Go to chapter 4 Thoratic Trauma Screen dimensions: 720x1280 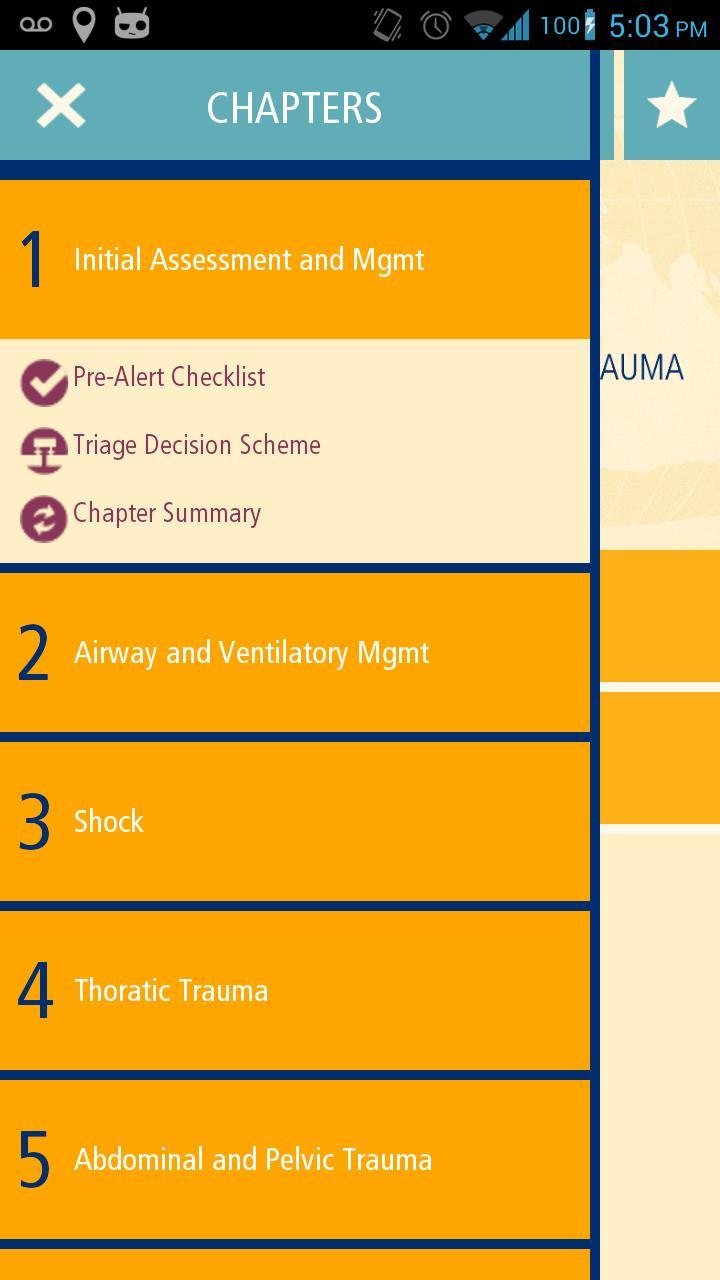point(295,991)
